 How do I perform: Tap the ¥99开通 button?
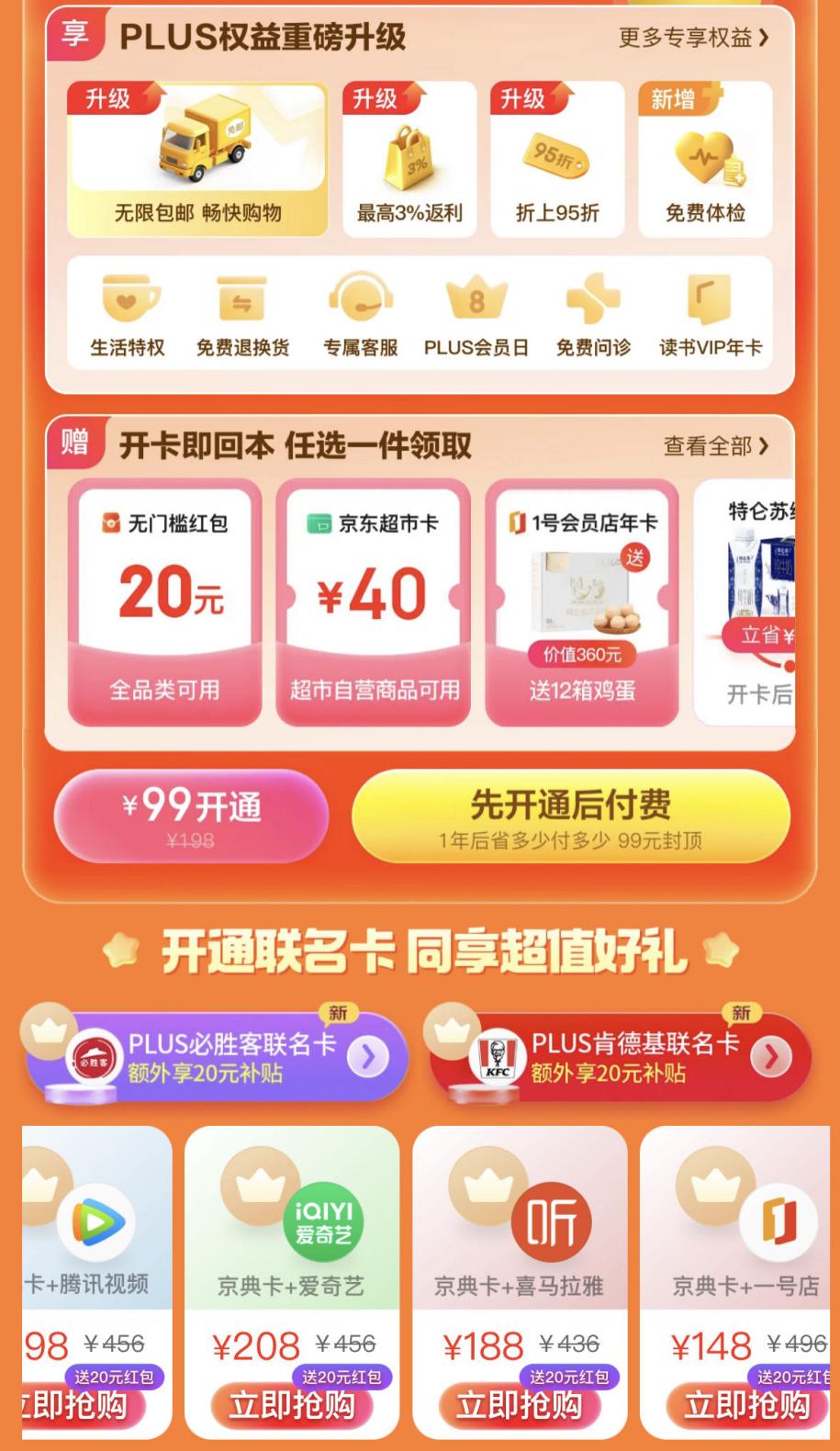coord(191,815)
